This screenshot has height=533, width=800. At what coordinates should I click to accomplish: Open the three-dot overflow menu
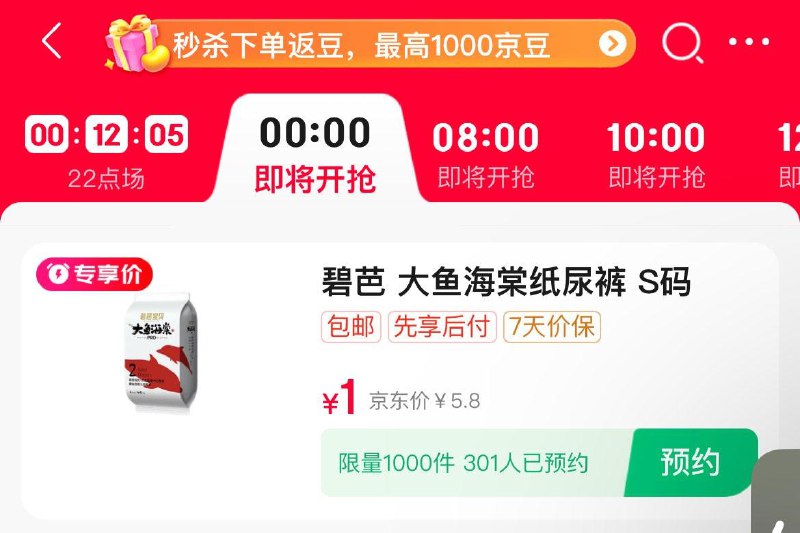click(749, 43)
